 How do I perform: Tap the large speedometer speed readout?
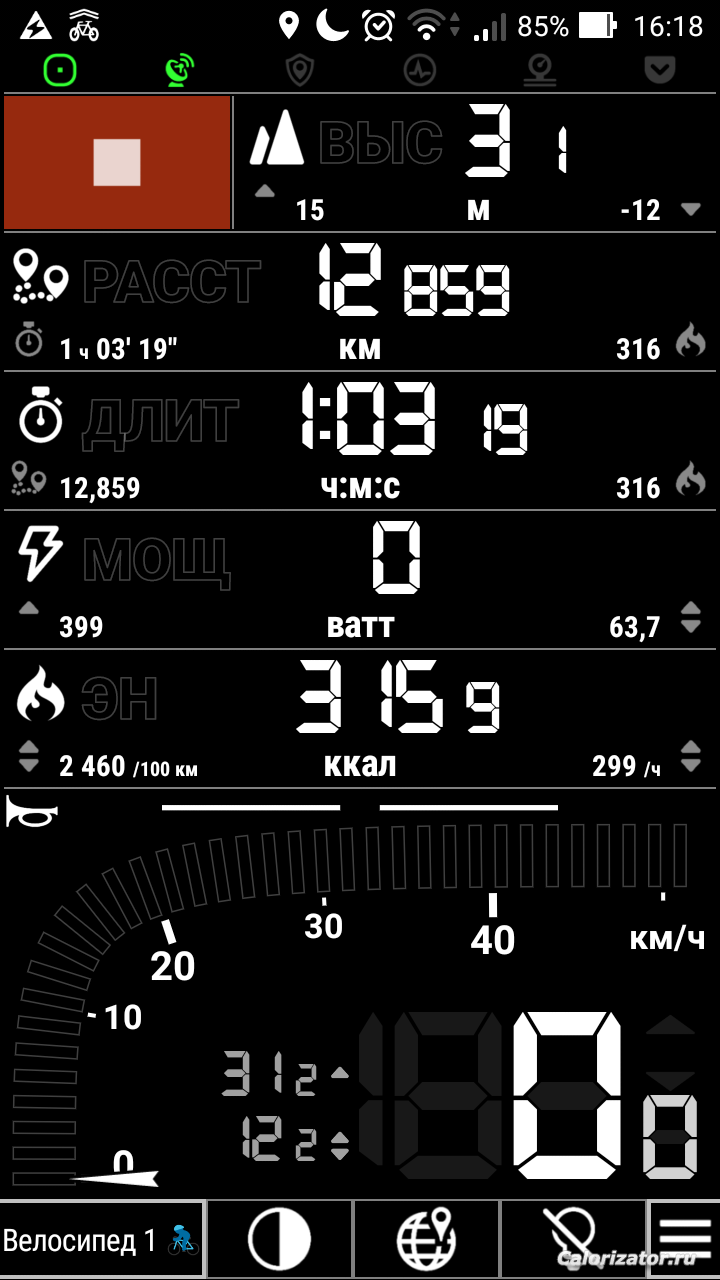[x=530, y=1095]
